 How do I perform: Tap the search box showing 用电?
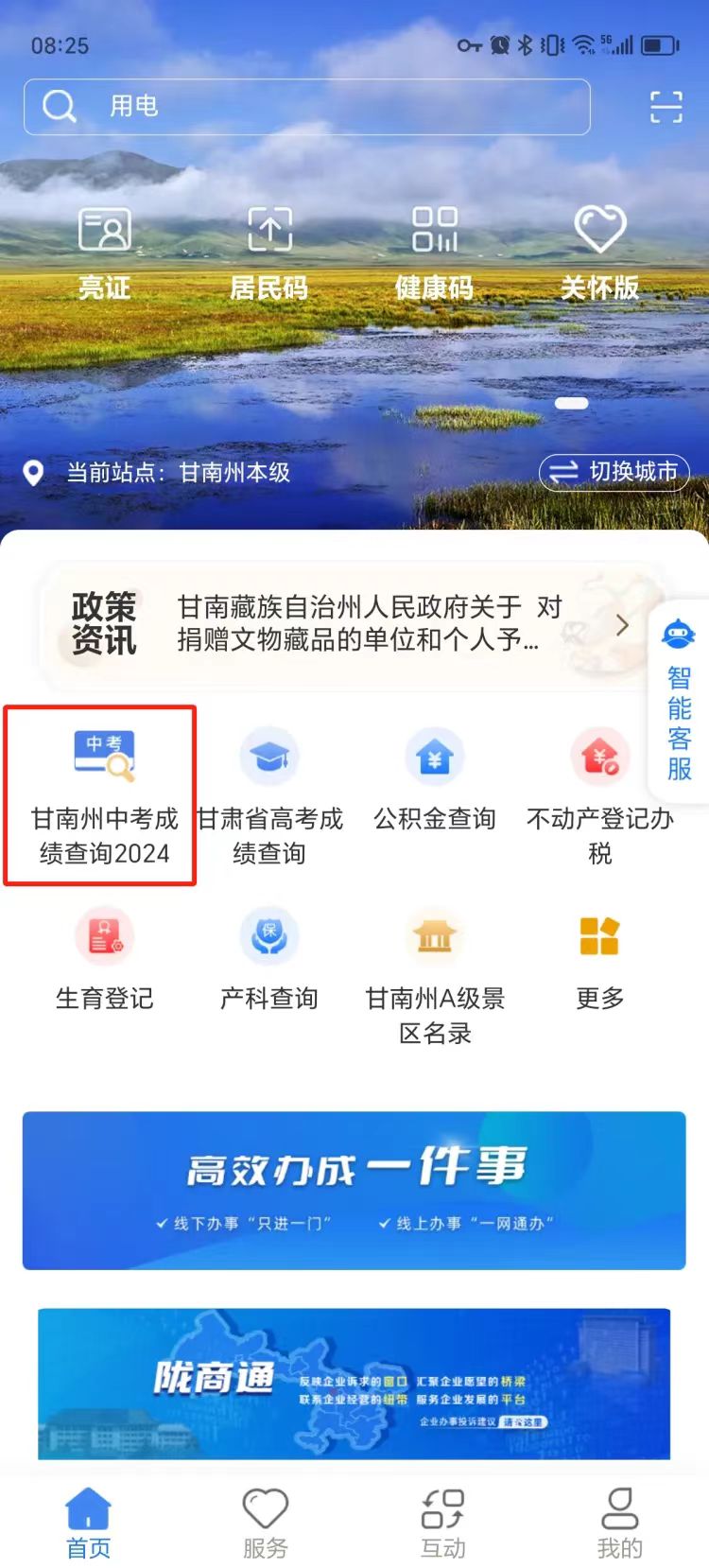(x=307, y=106)
